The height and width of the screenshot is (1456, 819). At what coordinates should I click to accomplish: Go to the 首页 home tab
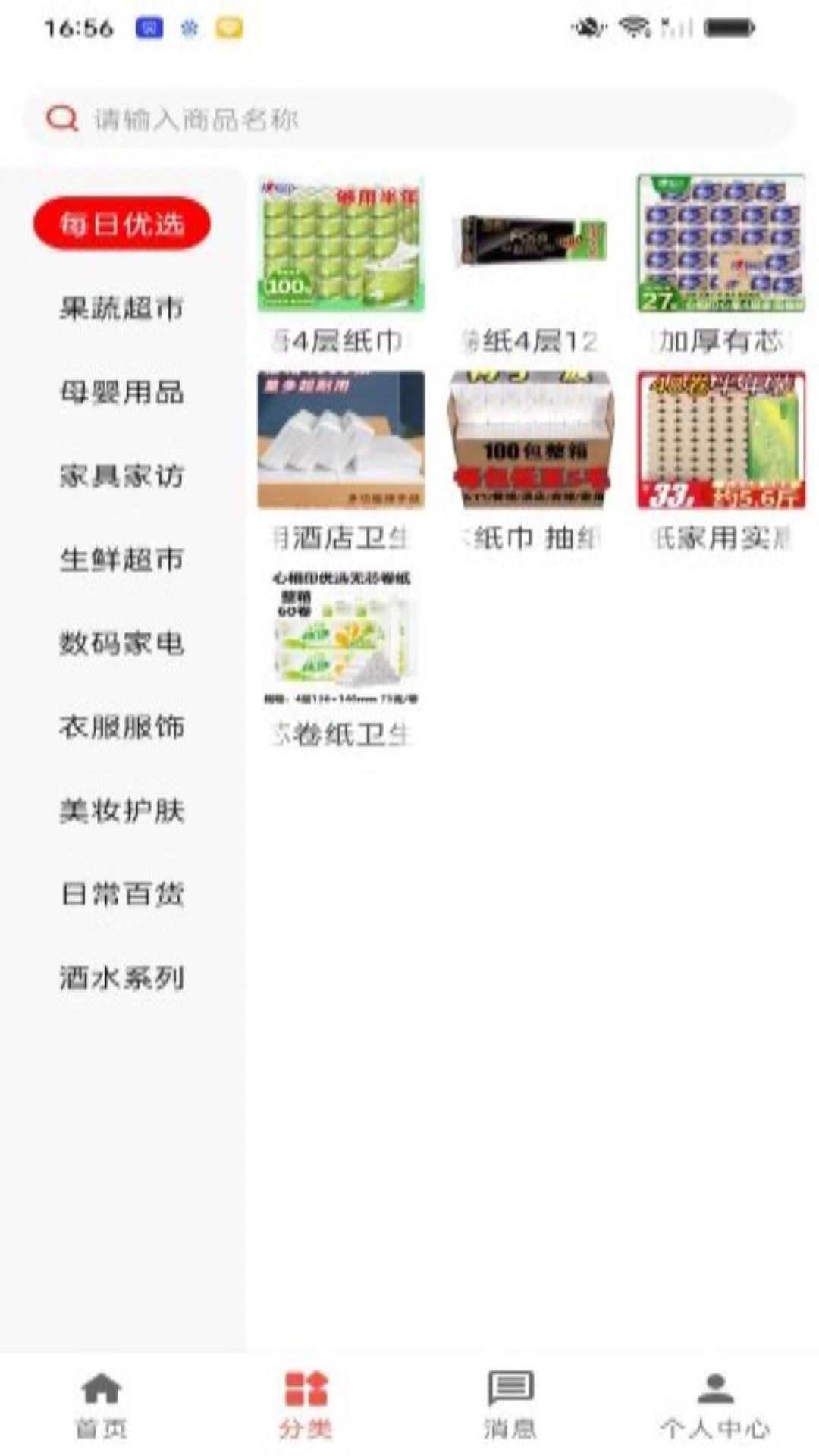coord(102,1403)
